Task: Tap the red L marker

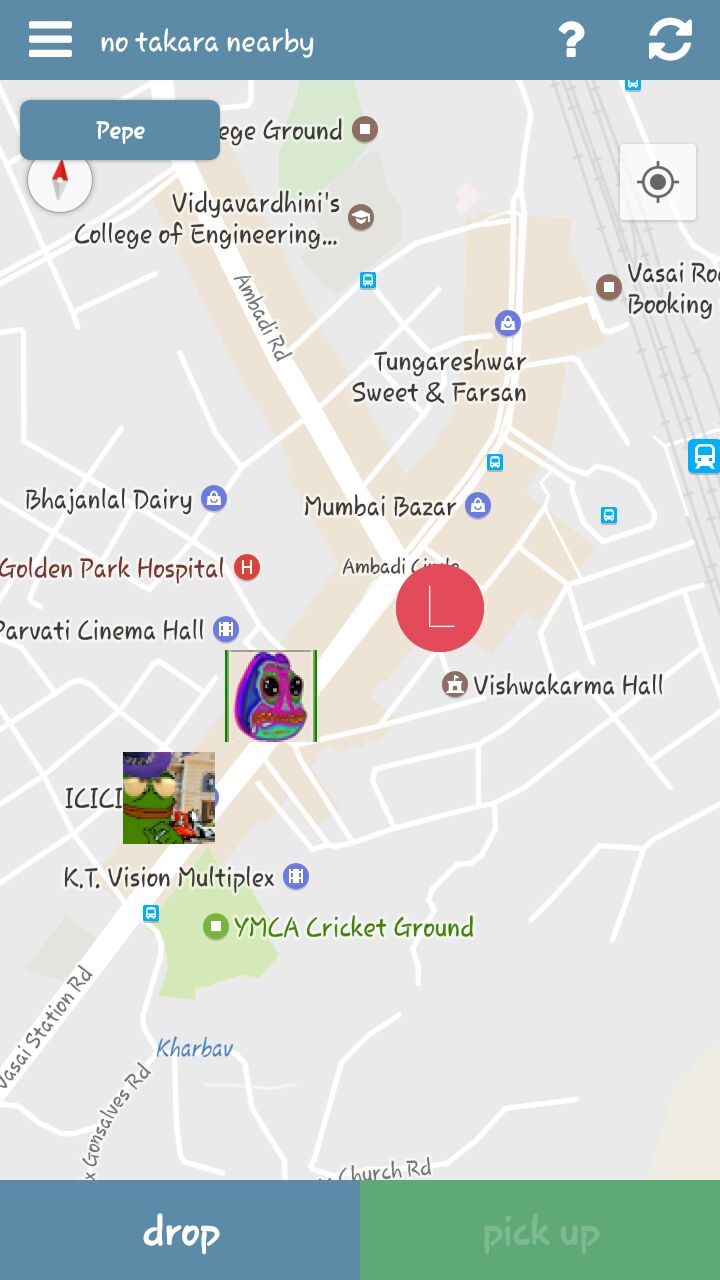Action: click(440, 608)
